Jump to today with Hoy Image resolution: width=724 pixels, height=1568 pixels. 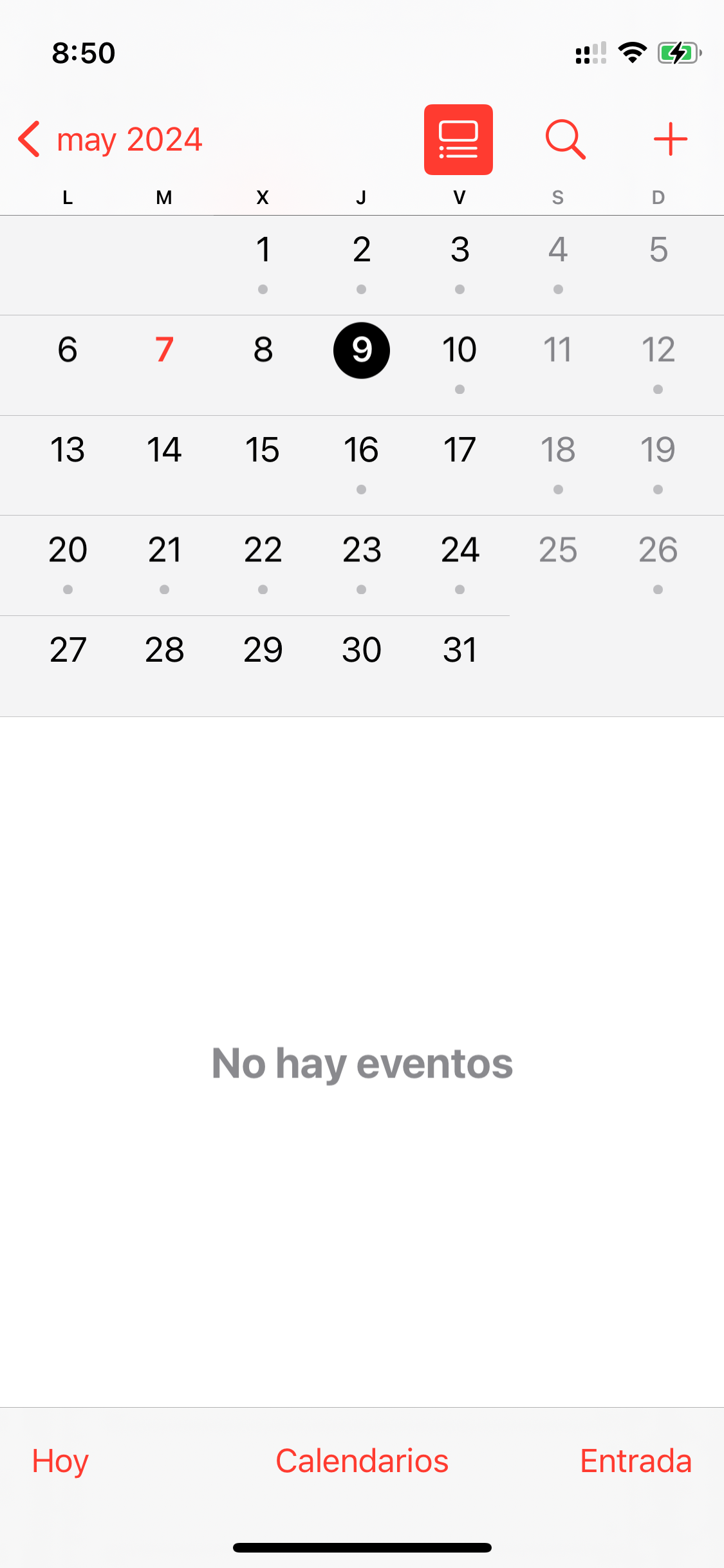(x=60, y=1461)
